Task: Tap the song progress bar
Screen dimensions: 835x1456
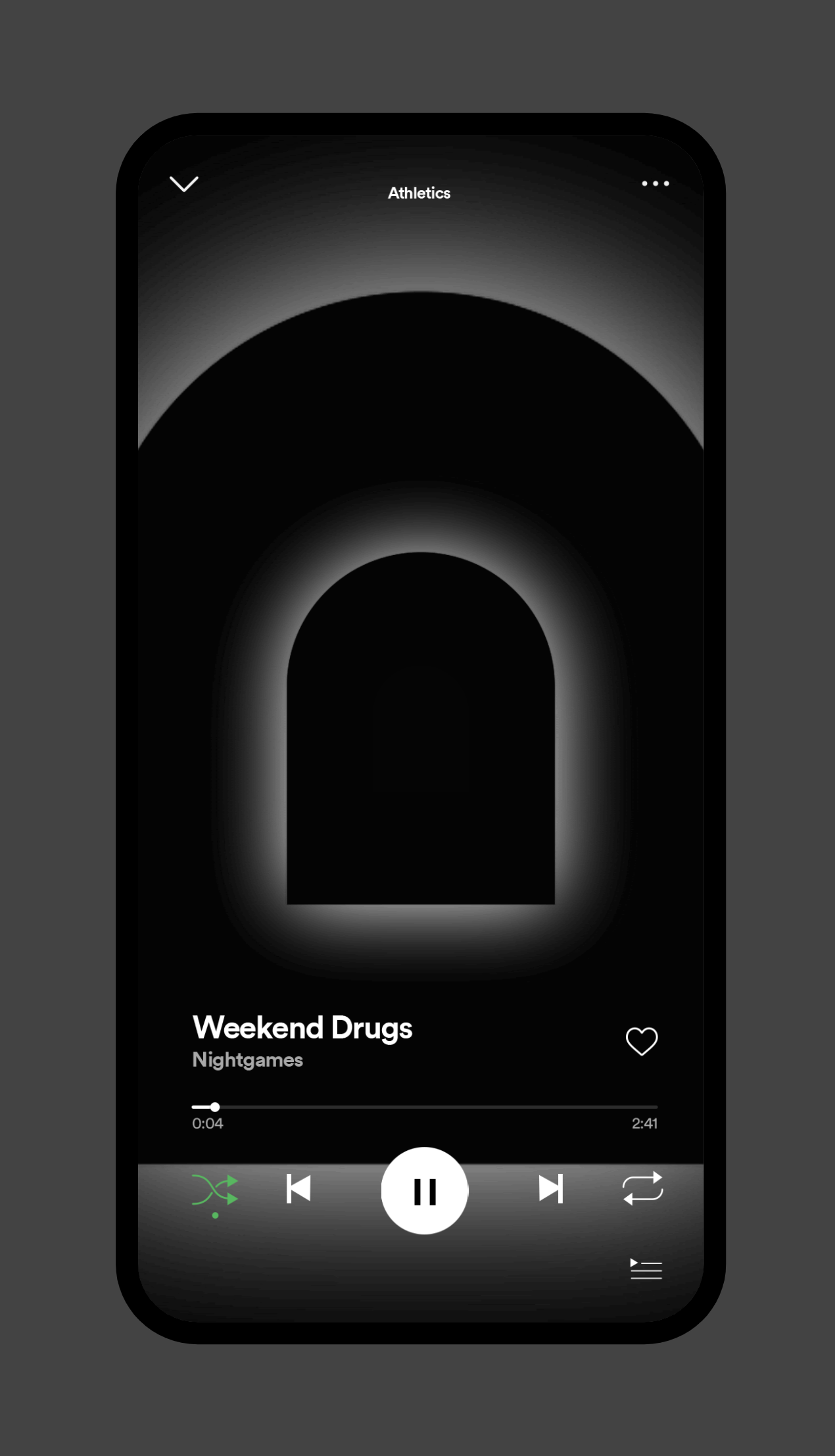Action: (x=424, y=1107)
